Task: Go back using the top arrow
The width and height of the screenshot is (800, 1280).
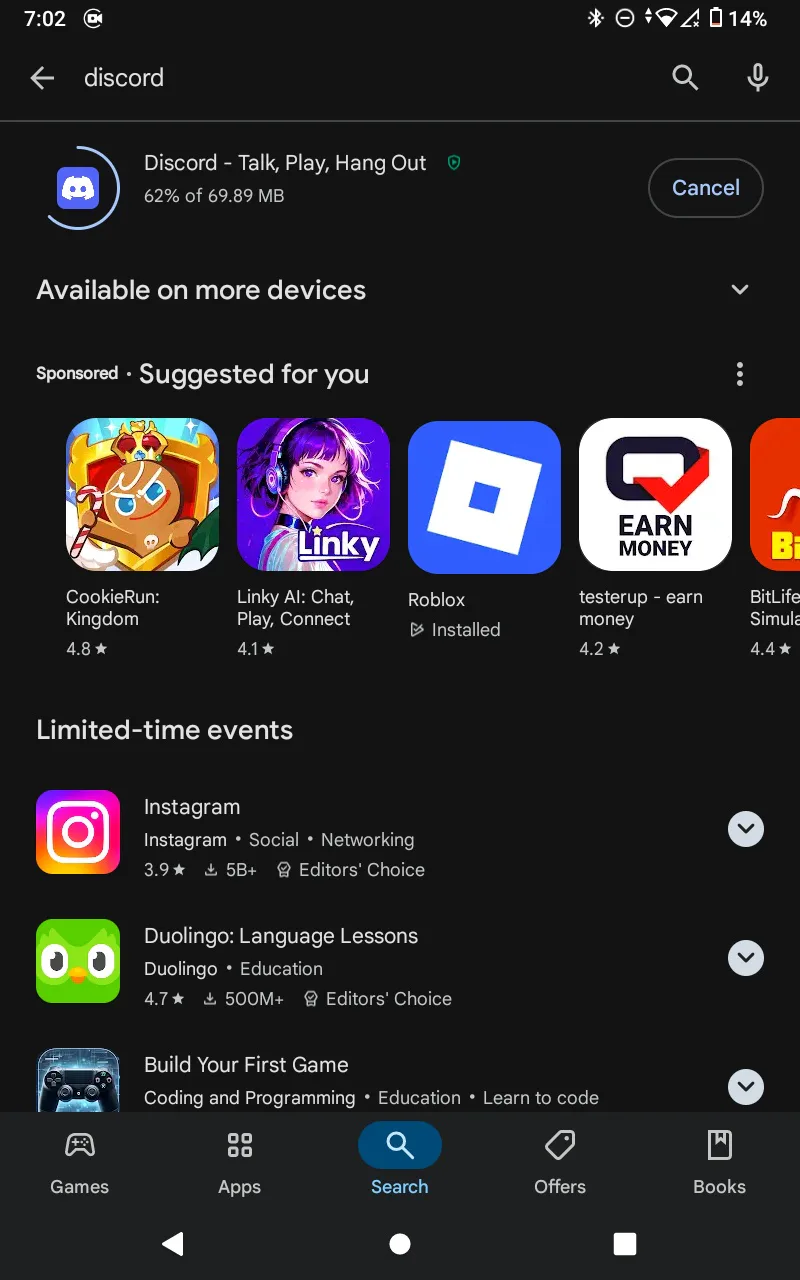Action: (42, 78)
